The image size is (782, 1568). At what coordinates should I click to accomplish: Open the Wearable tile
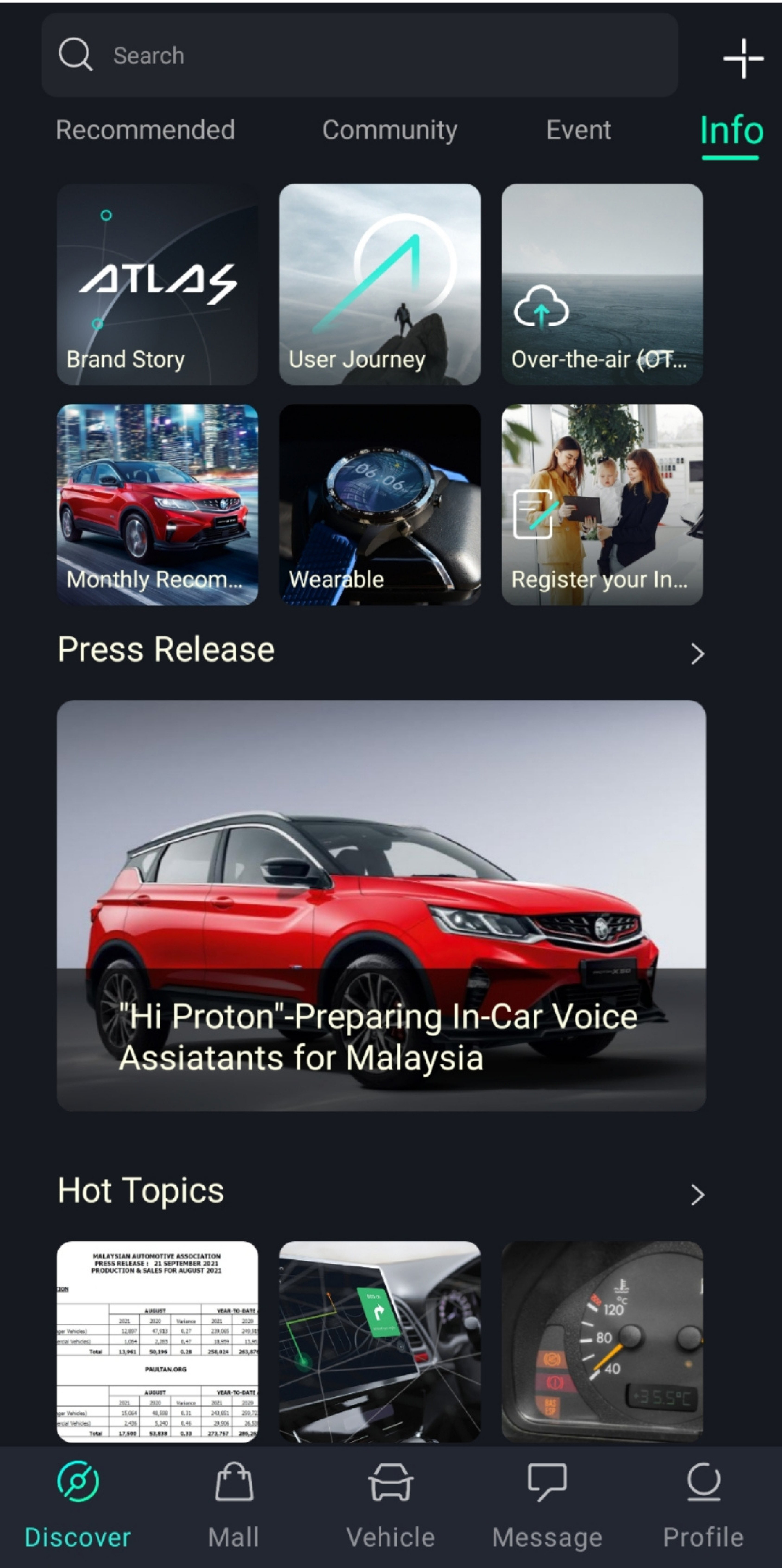click(x=380, y=505)
